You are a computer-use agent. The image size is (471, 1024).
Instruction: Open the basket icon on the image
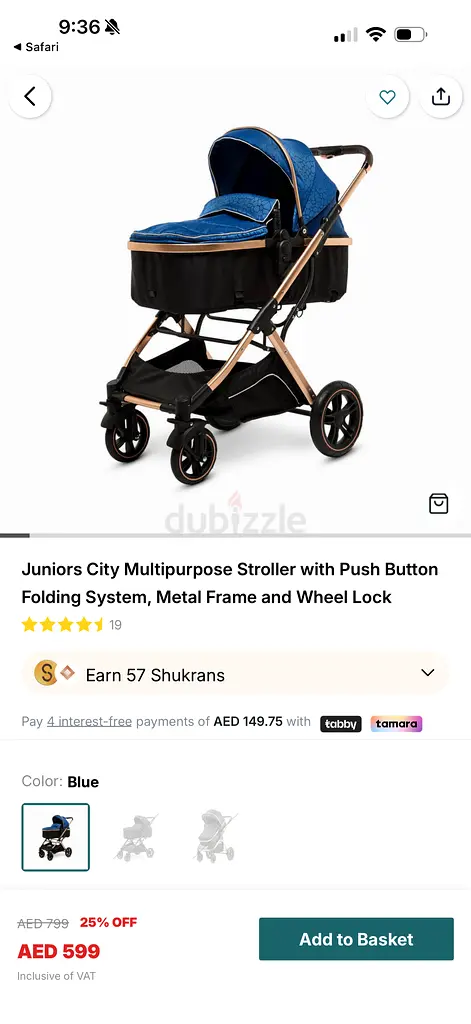pos(438,504)
